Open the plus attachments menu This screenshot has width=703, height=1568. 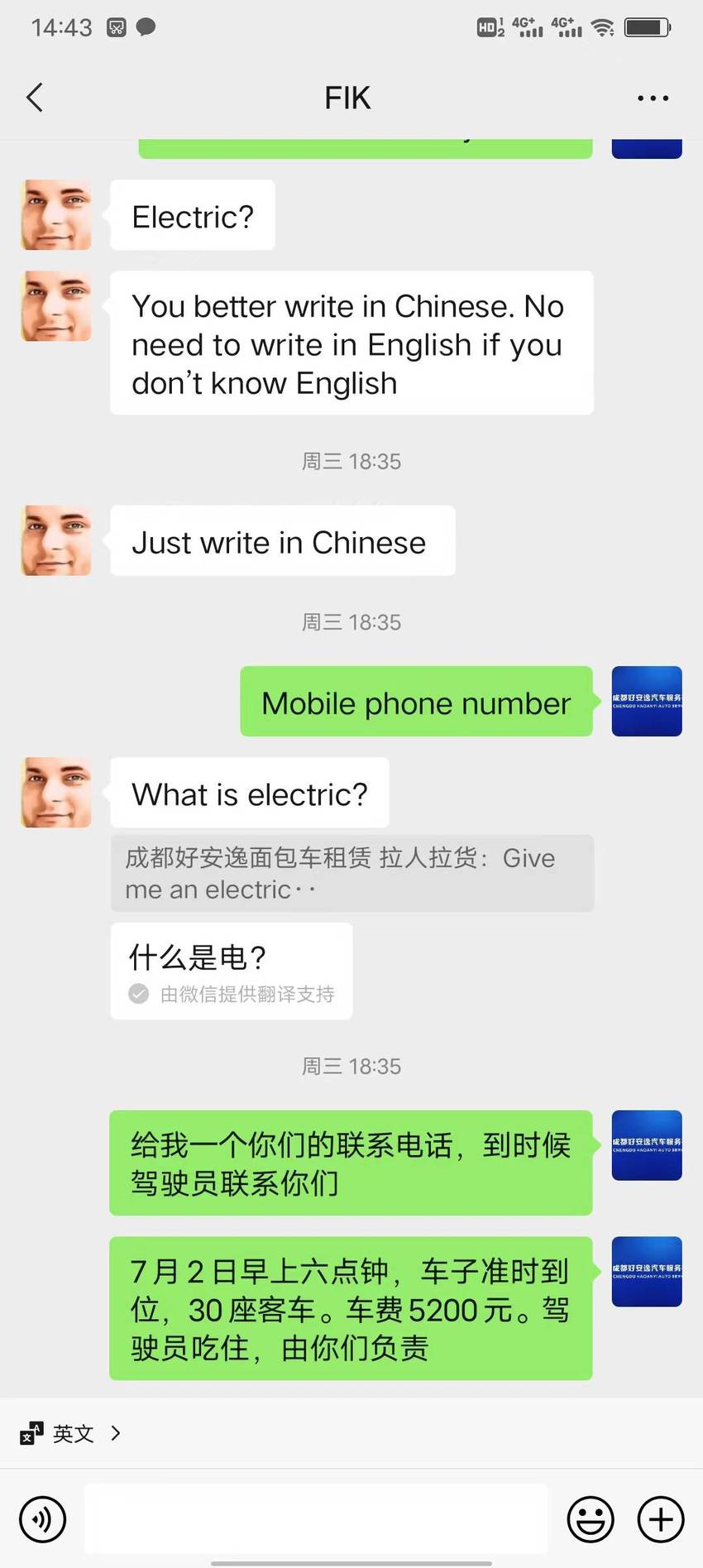coord(661,1519)
